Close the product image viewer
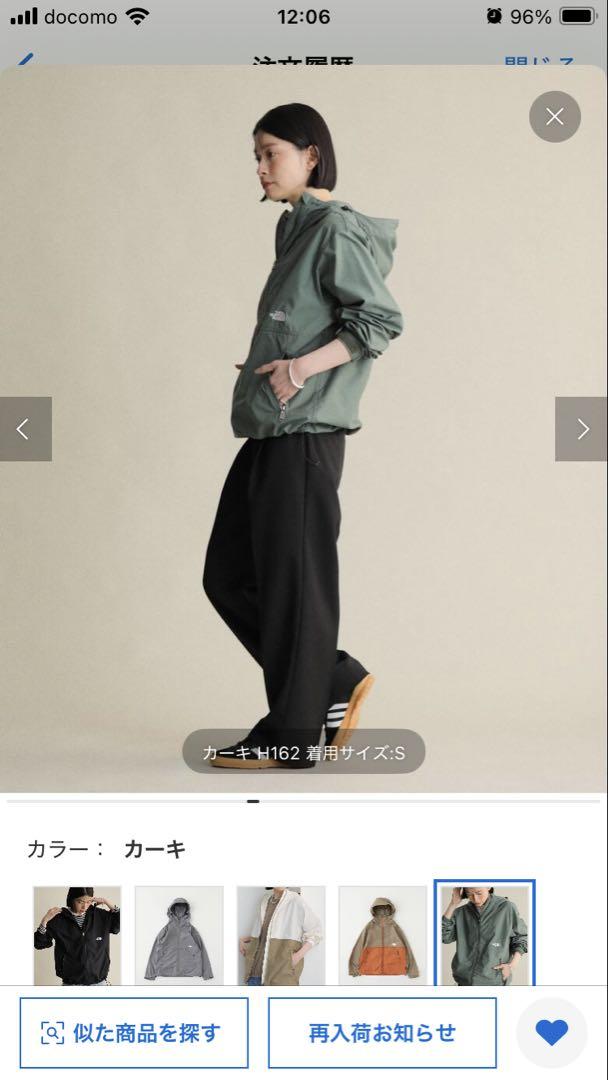This screenshot has height=1080, width=608. click(x=554, y=116)
